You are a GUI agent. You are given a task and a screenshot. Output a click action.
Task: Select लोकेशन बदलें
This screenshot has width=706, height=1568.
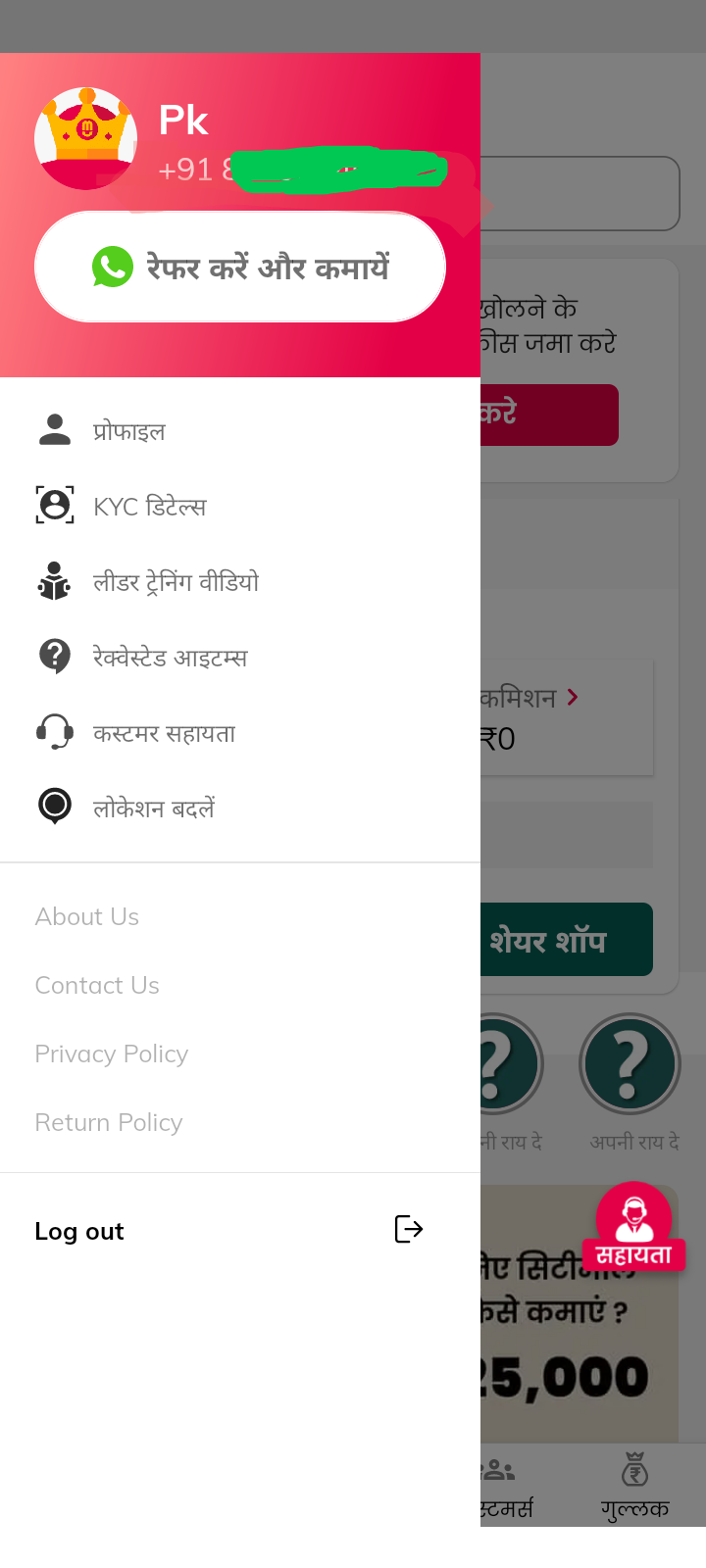click(153, 808)
